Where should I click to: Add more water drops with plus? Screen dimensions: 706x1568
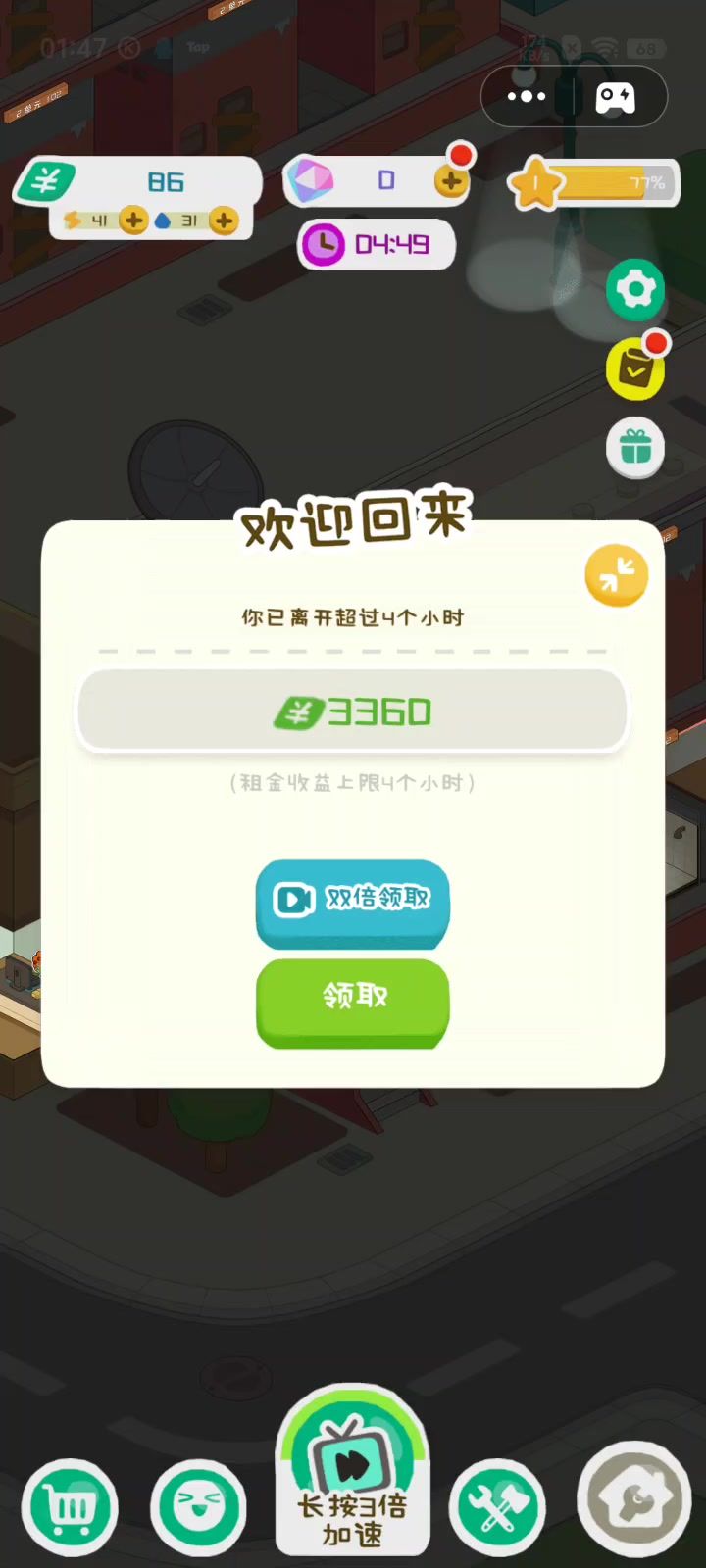[224, 220]
